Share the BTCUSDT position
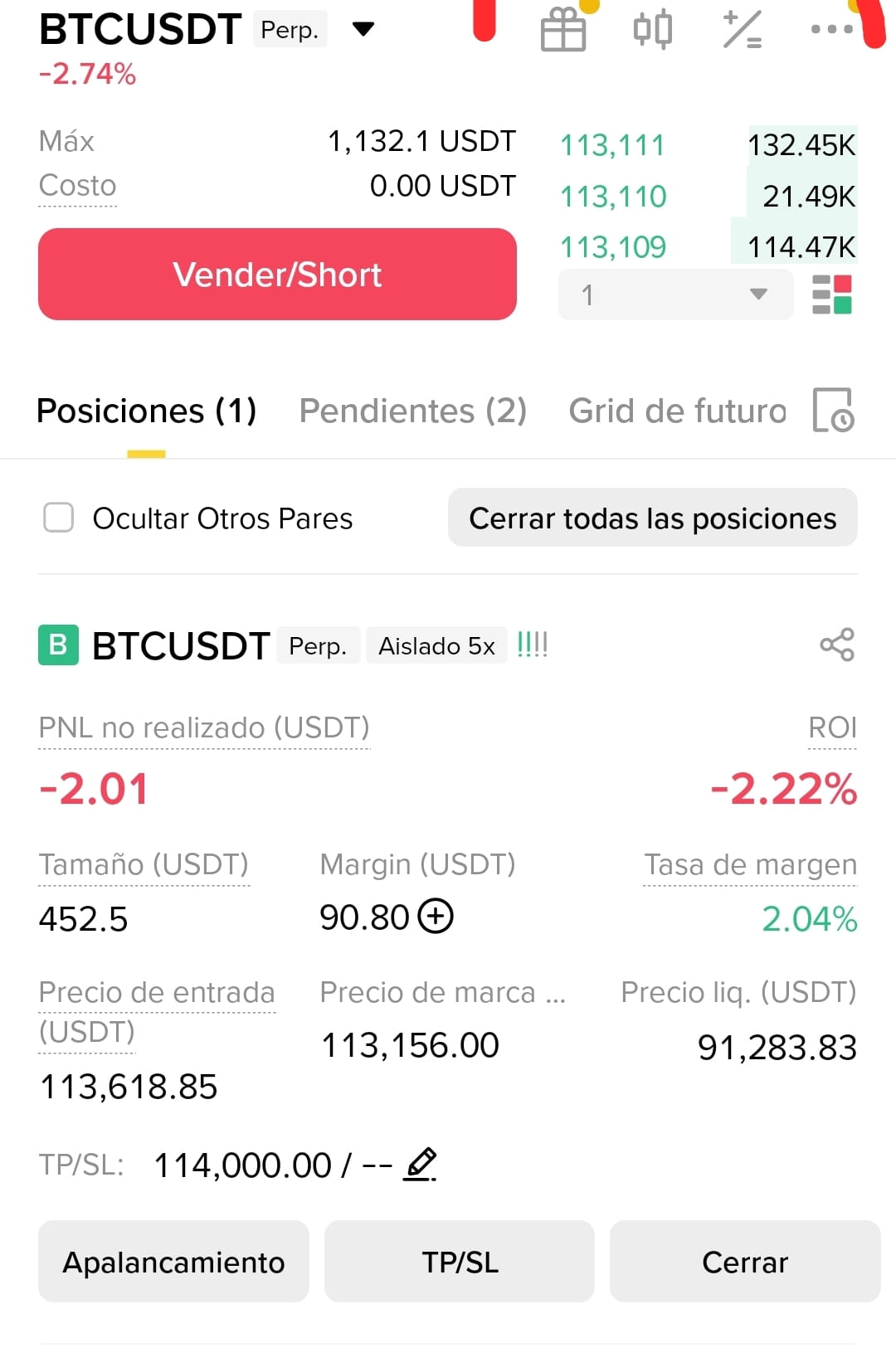 (837, 645)
